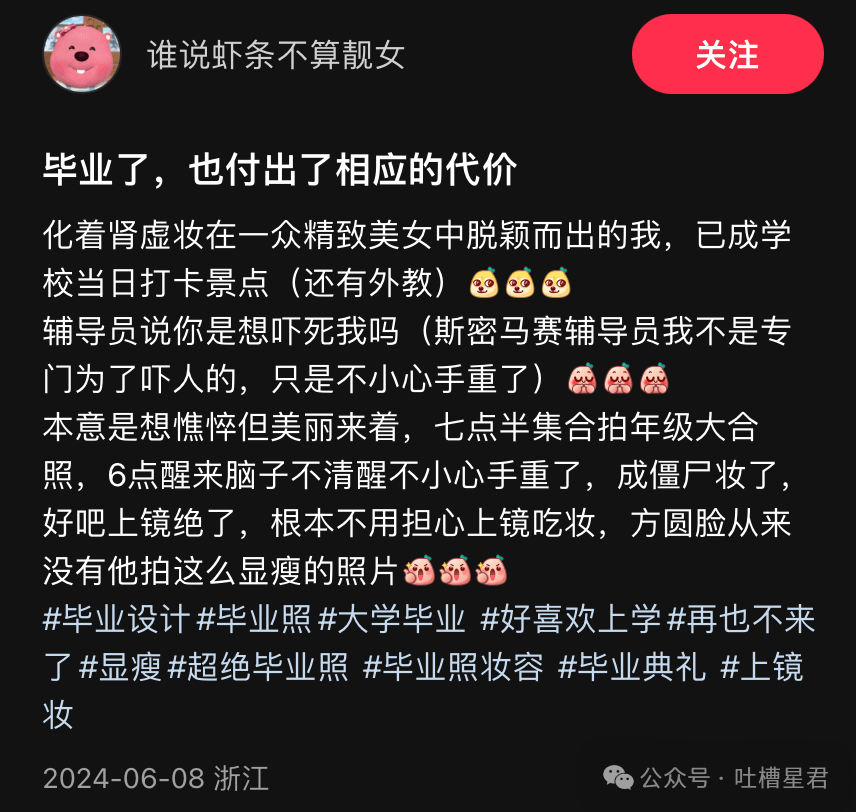
Task: Follow this user with the 关注 button
Action: click(727, 55)
